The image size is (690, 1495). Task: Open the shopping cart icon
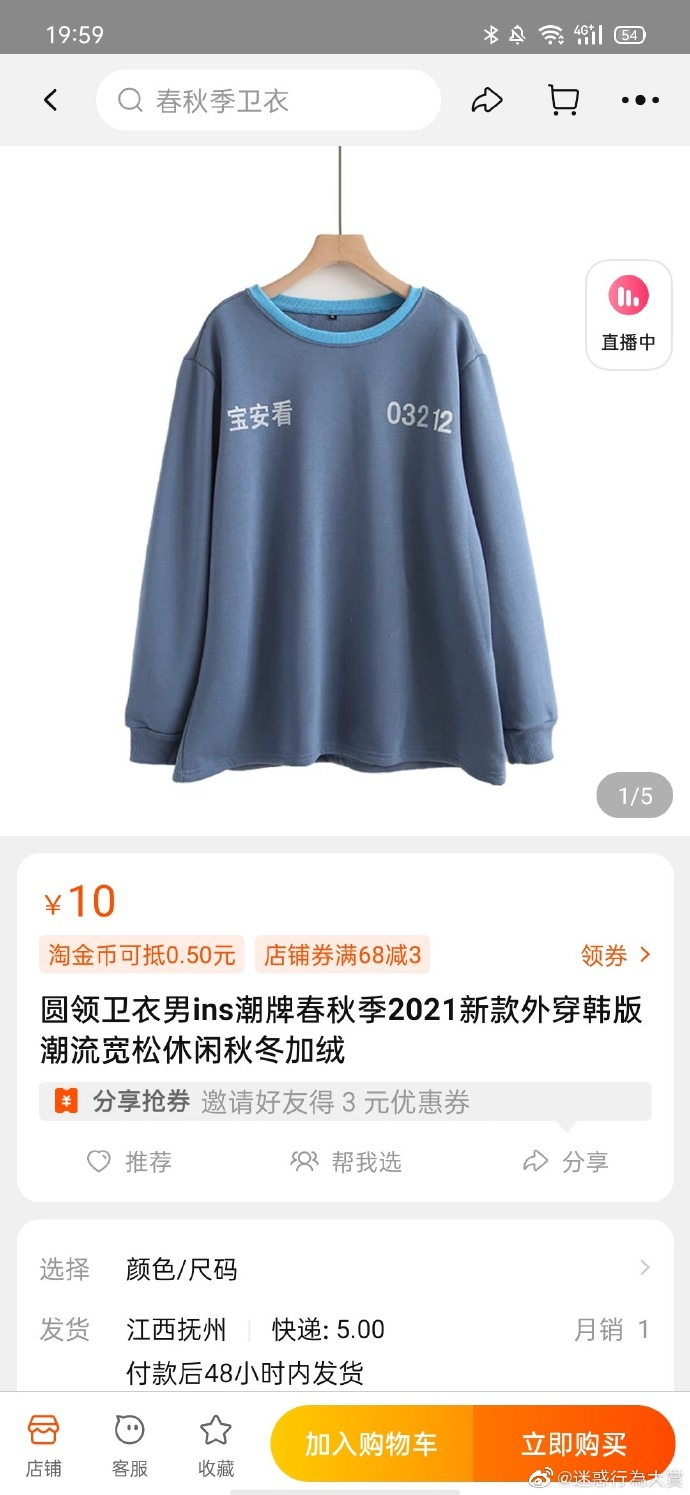pos(563,100)
